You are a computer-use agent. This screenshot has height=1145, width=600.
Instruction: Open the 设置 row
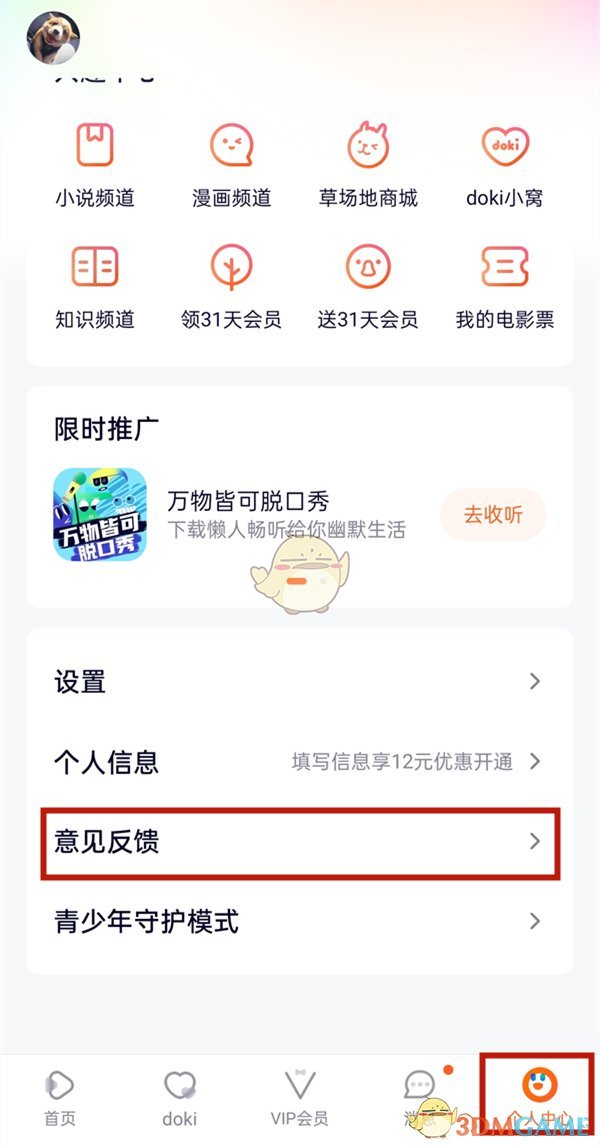(299, 682)
